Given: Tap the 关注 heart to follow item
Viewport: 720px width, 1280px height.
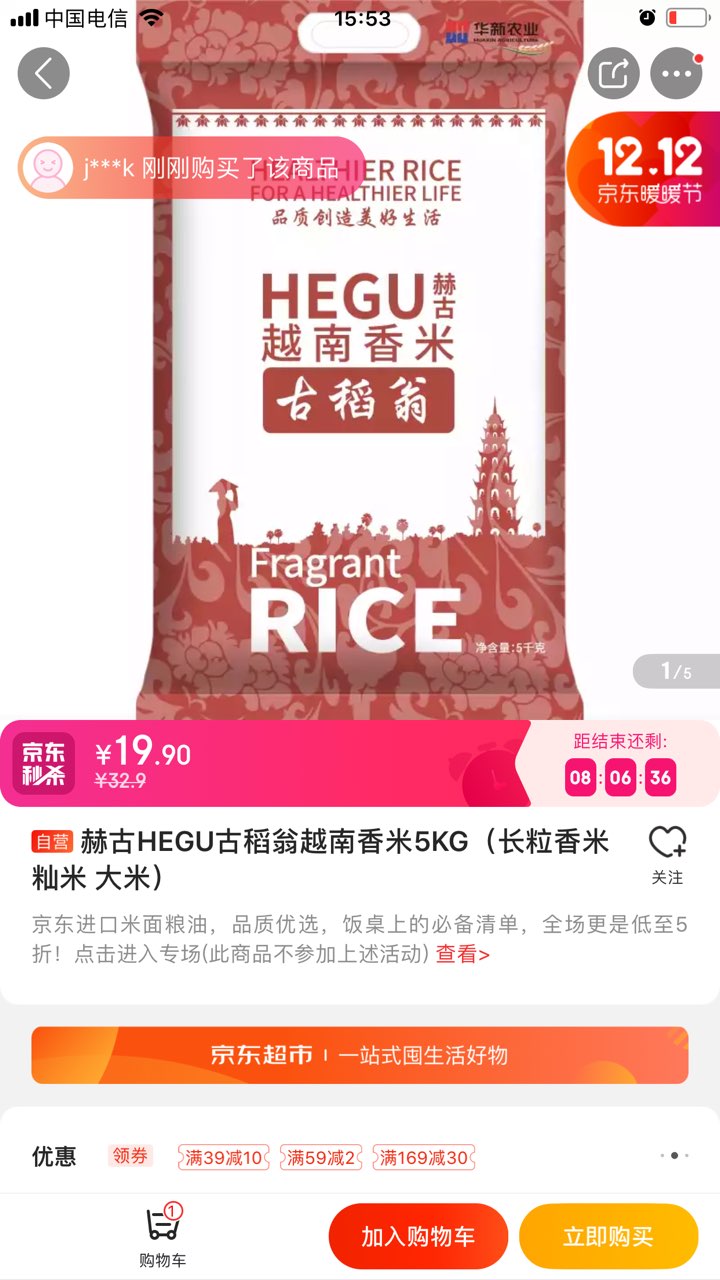Looking at the screenshot, I should point(667,855).
